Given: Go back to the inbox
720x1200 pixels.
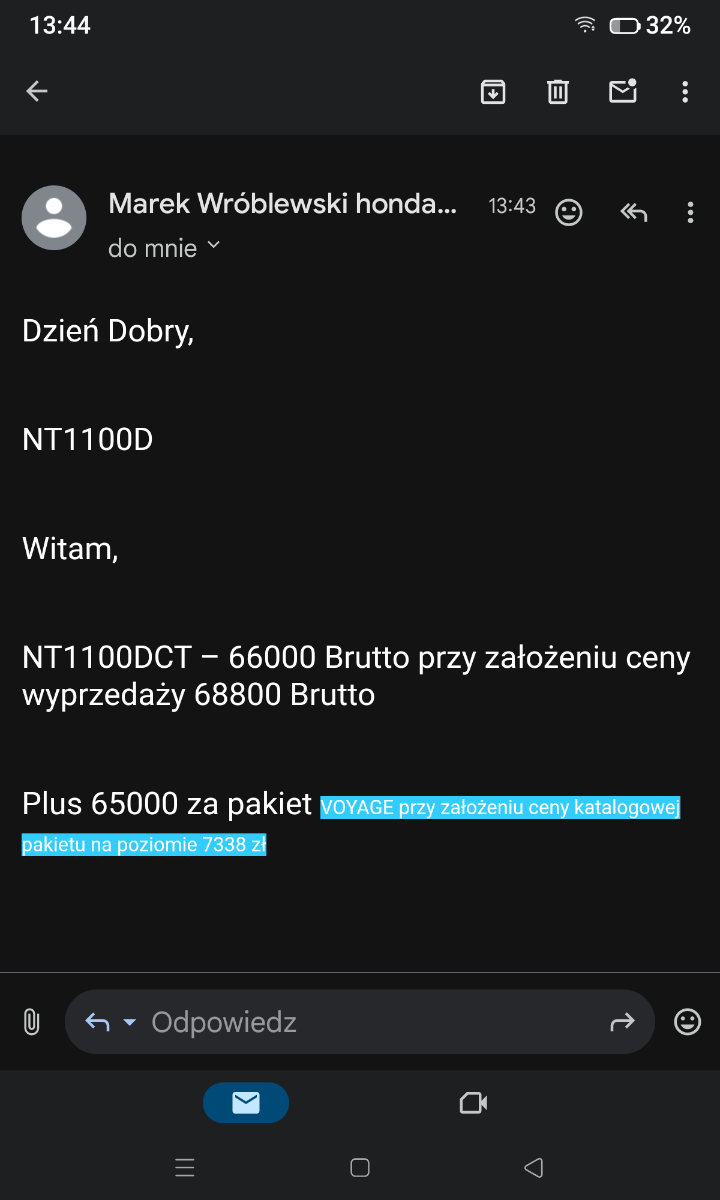Looking at the screenshot, I should pos(37,91).
